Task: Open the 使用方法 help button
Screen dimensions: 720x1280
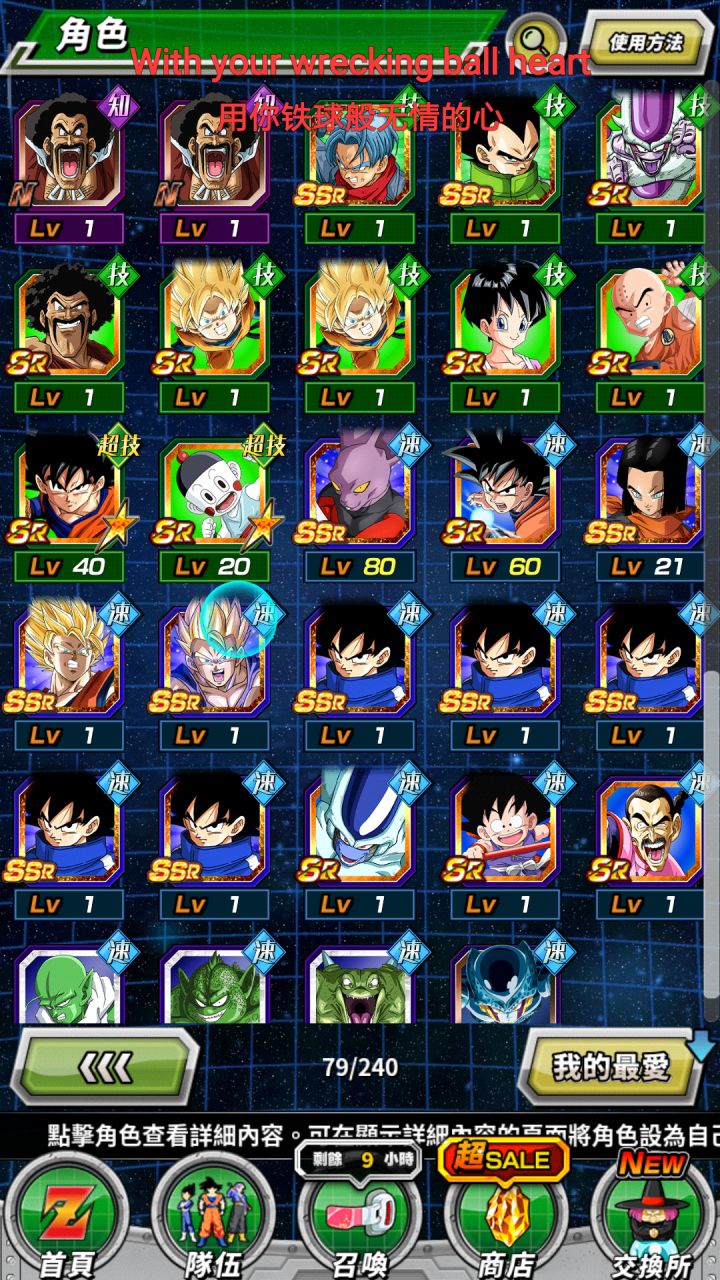Action: point(647,41)
